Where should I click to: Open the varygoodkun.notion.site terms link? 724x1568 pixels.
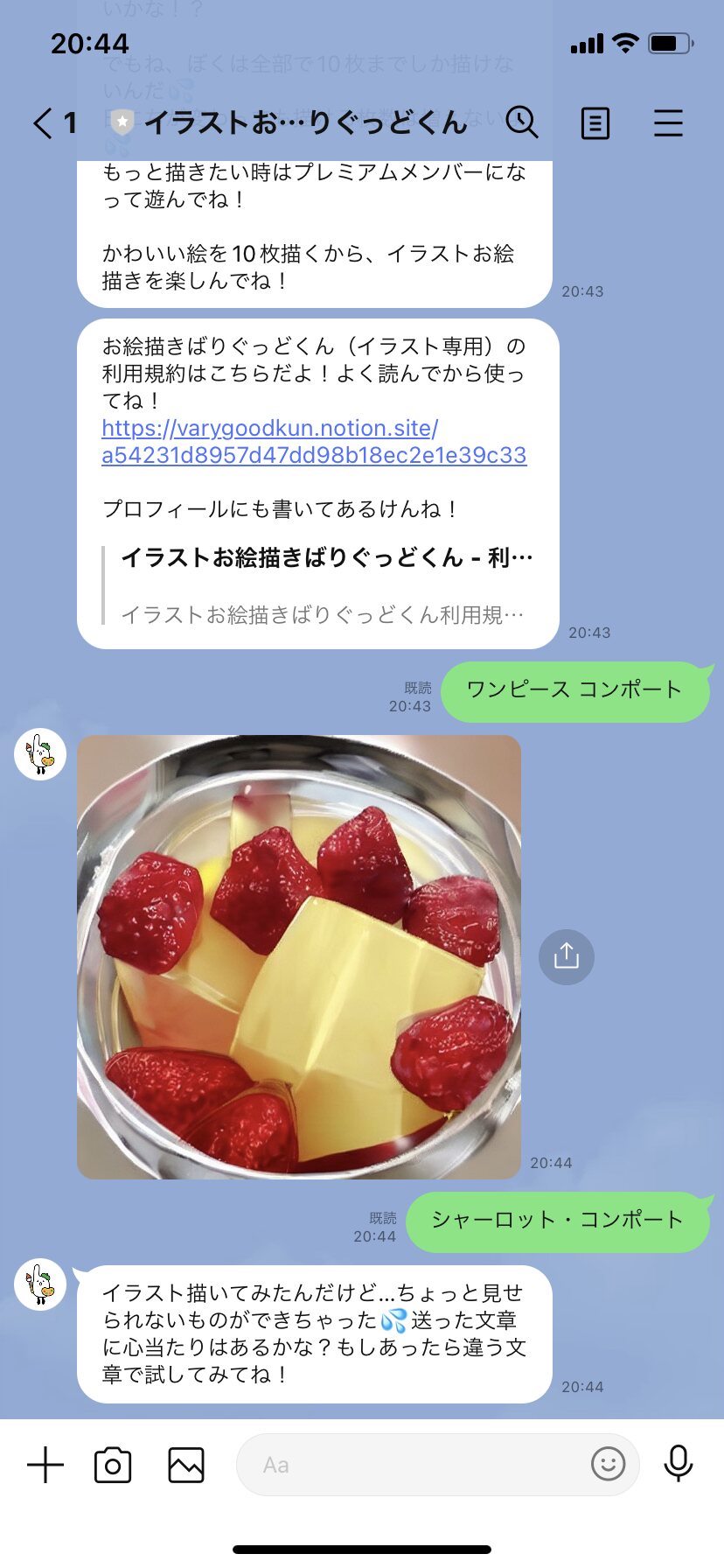point(313,442)
